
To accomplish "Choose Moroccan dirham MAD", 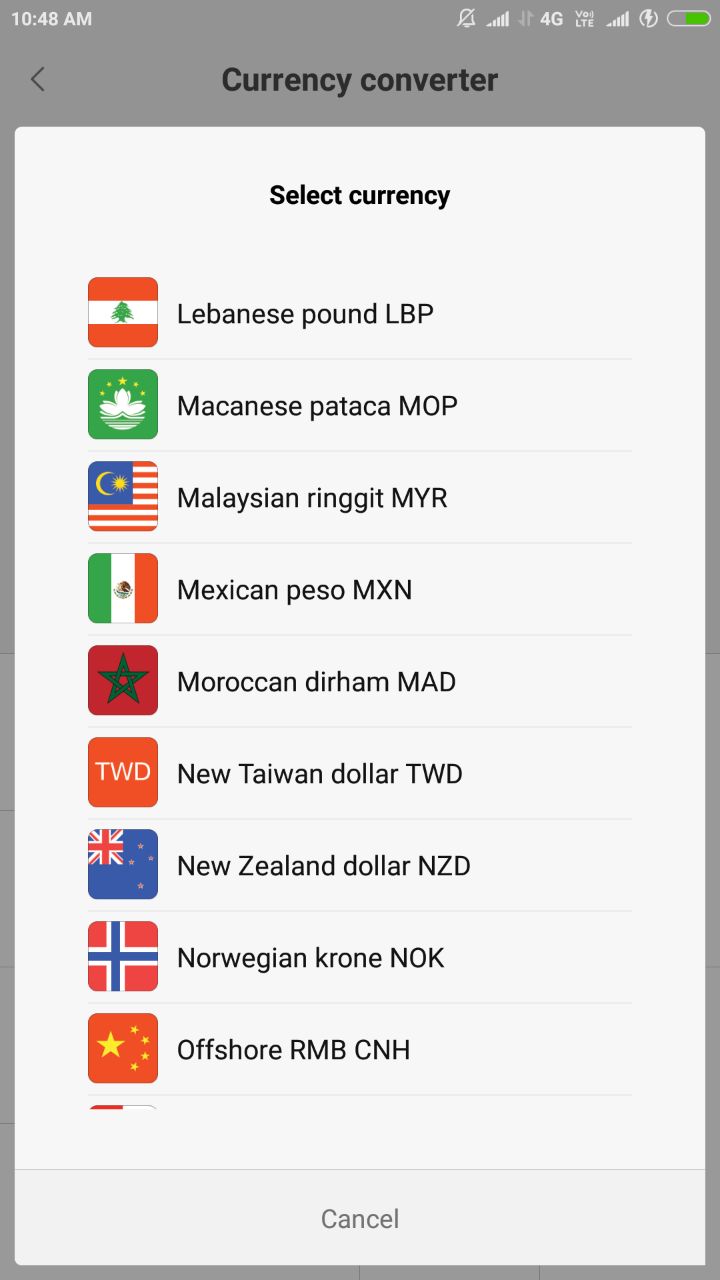I will point(316,682).
